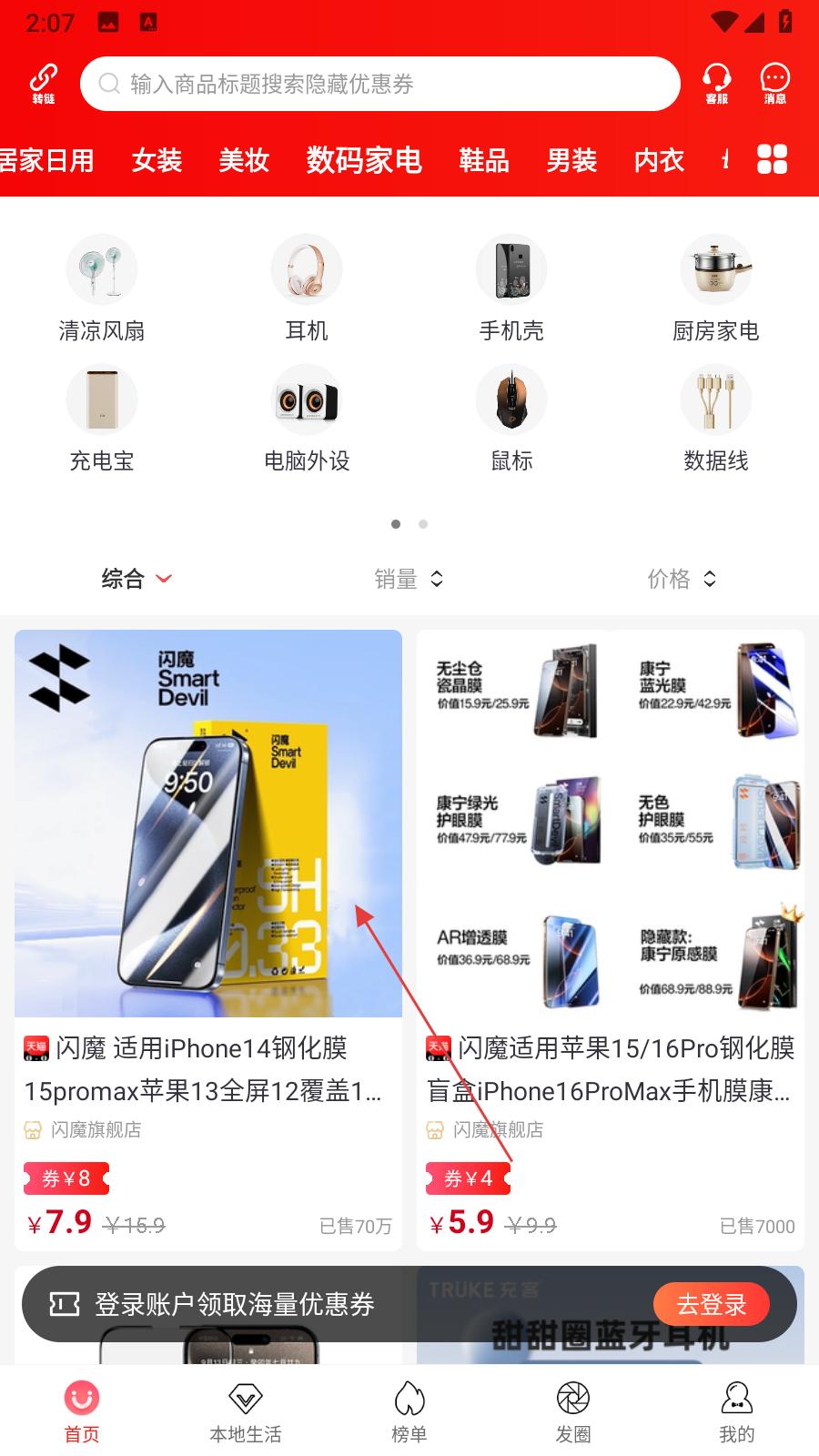Viewport: 819px width, 1456px height.
Task: Switch to the 美妆 category tab
Action: pyautogui.click(x=244, y=160)
